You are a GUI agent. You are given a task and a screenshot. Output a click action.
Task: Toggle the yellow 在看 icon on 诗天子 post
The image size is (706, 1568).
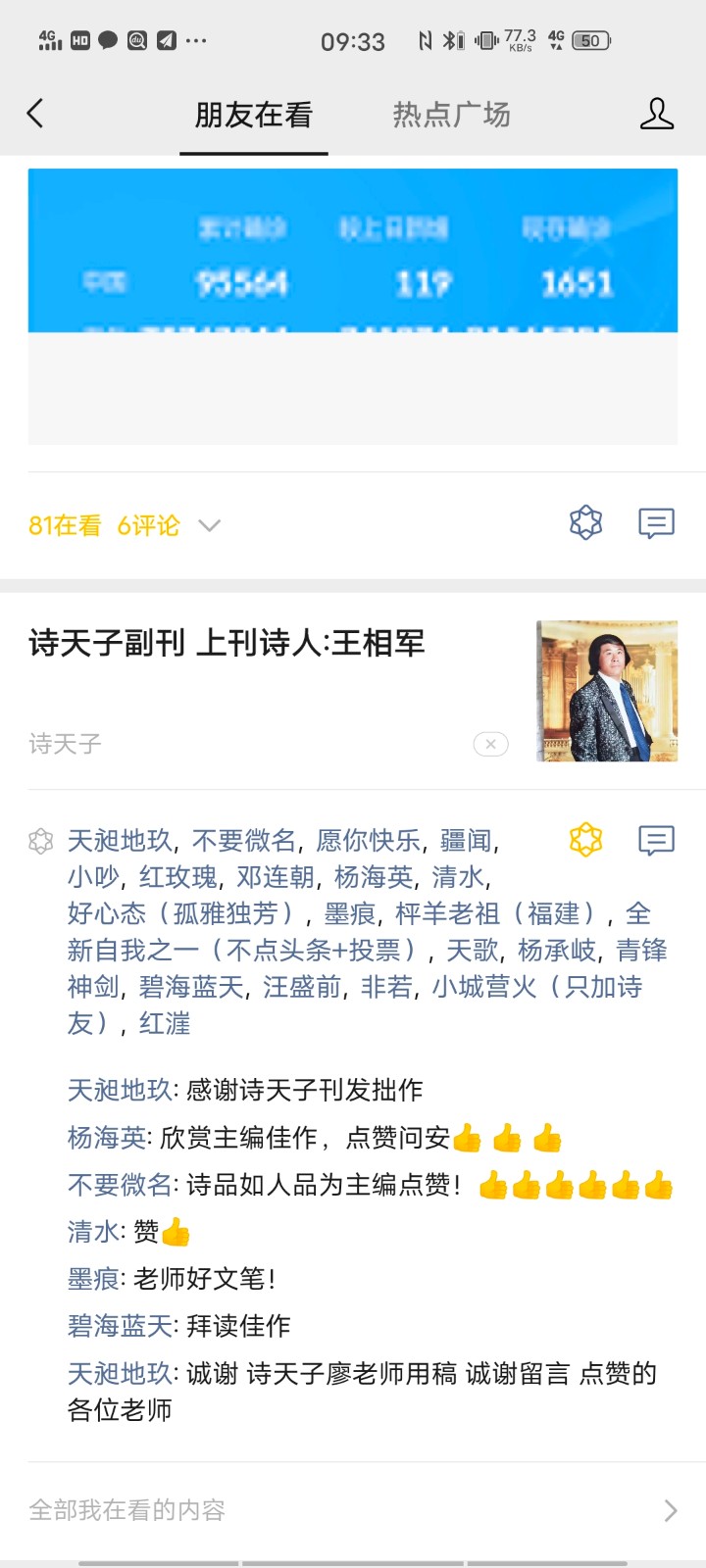coord(585,840)
